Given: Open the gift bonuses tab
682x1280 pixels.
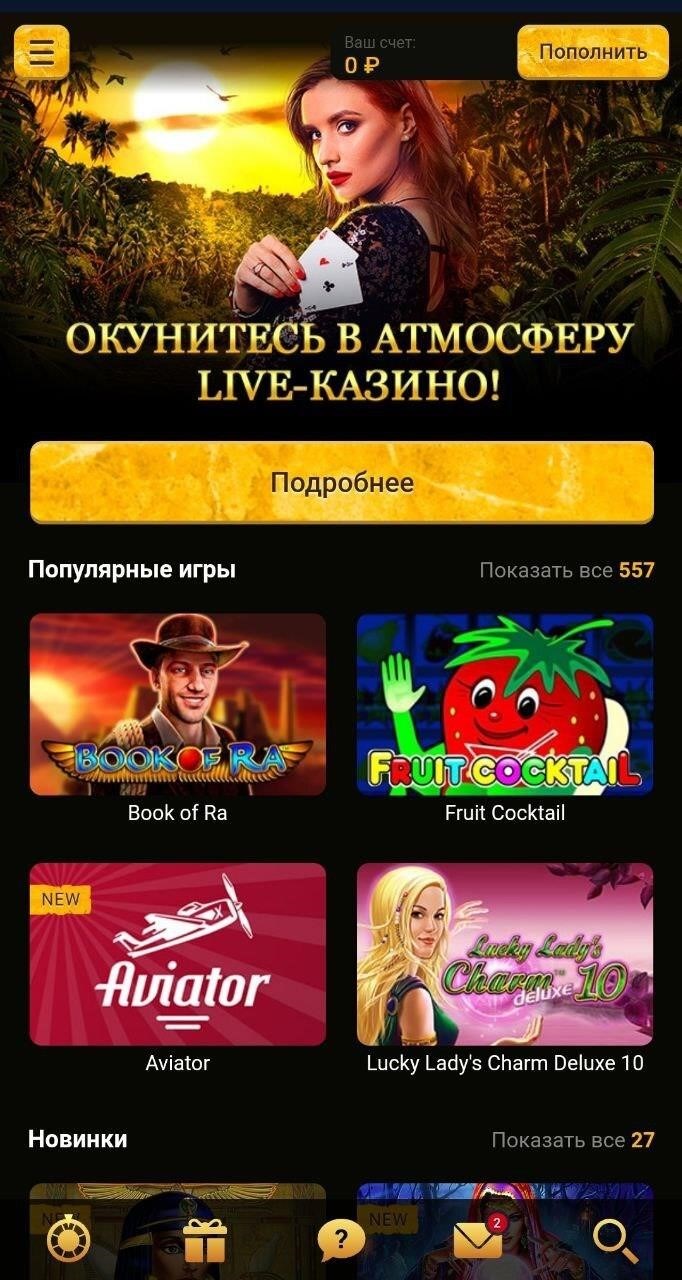Looking at the screenshot, I should (205, 1240).
